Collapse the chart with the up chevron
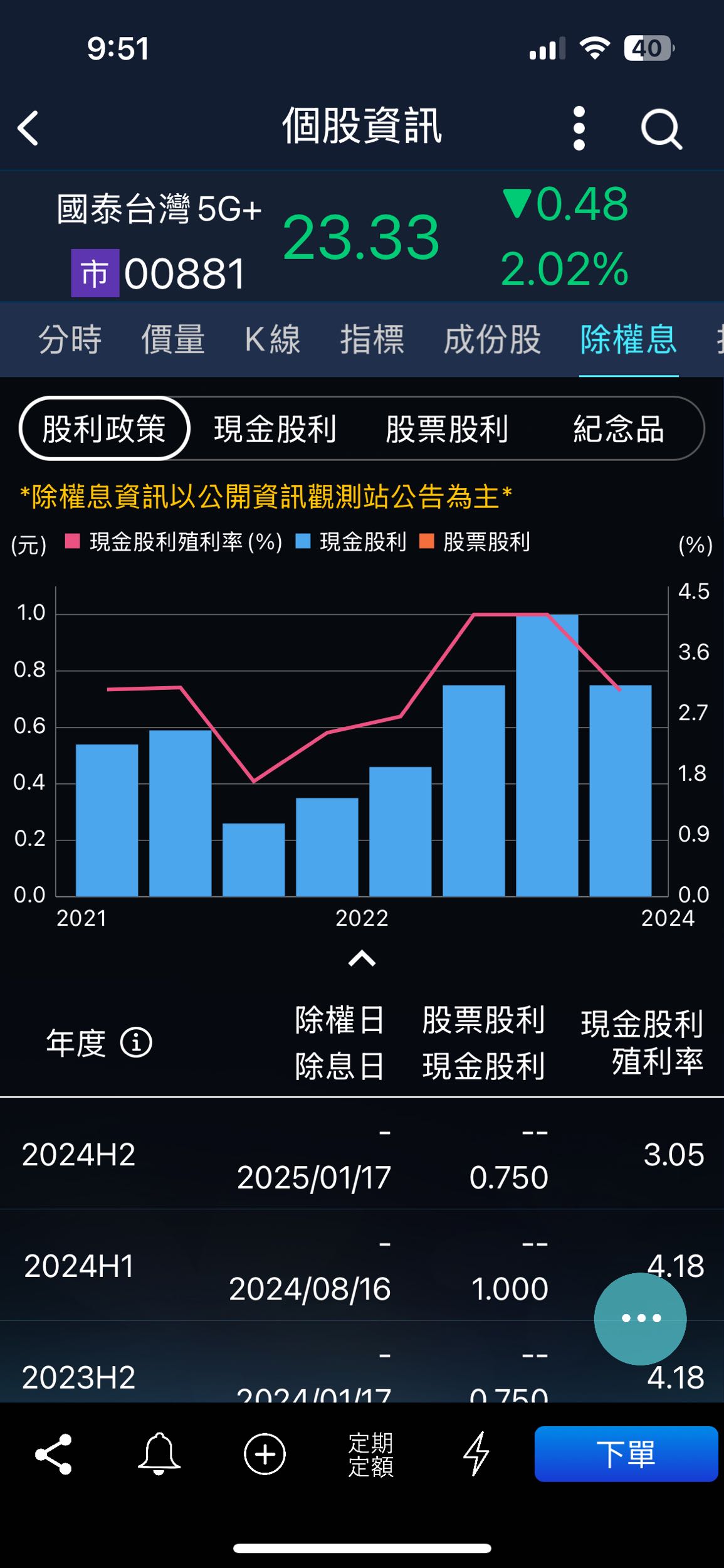 click(362, 958)
